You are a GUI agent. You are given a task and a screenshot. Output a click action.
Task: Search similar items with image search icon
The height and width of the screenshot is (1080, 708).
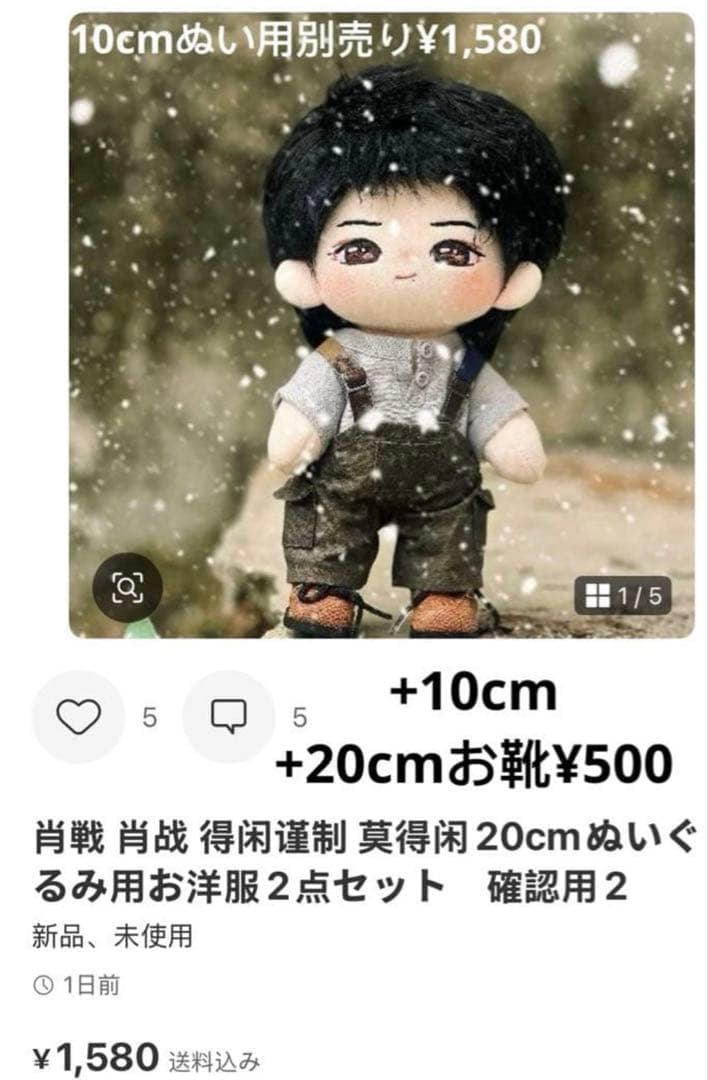pyautogui.click(x=127, y=588)
